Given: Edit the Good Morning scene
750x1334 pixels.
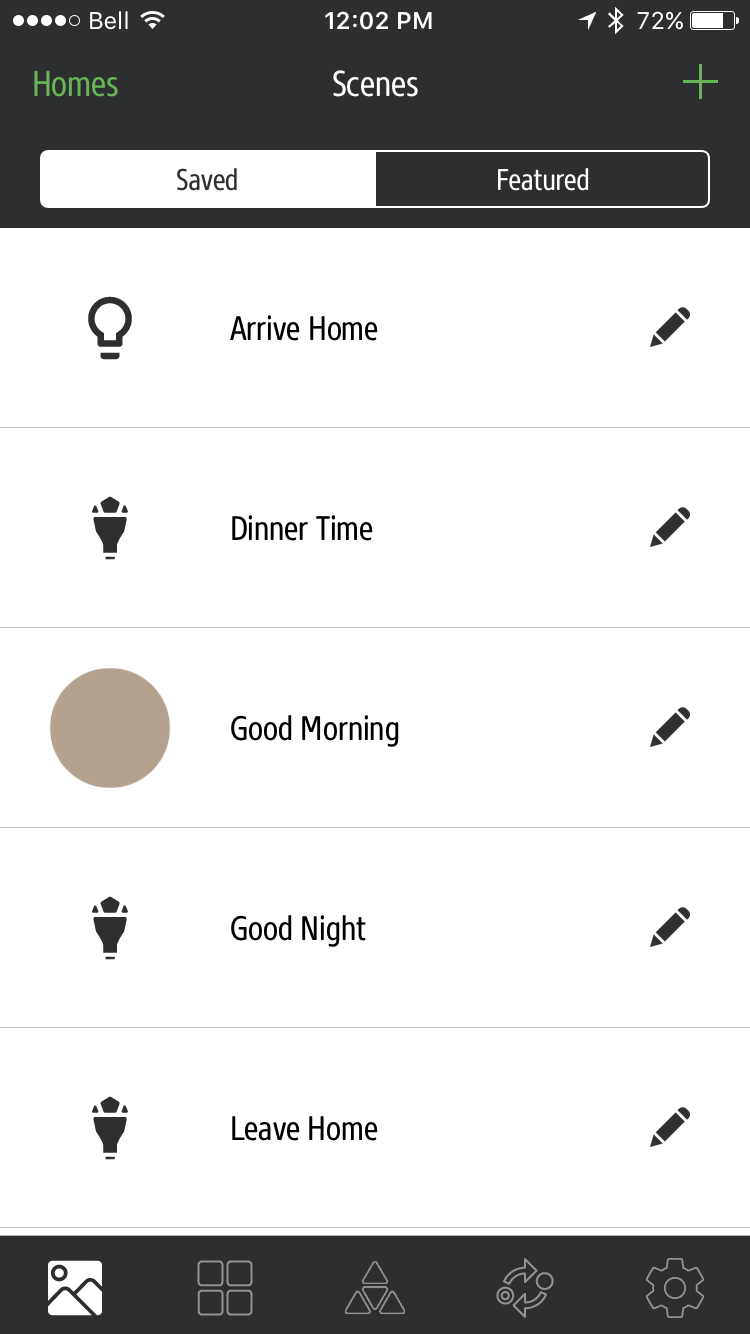Looking at the screenshot, I should tap(670, 728).
